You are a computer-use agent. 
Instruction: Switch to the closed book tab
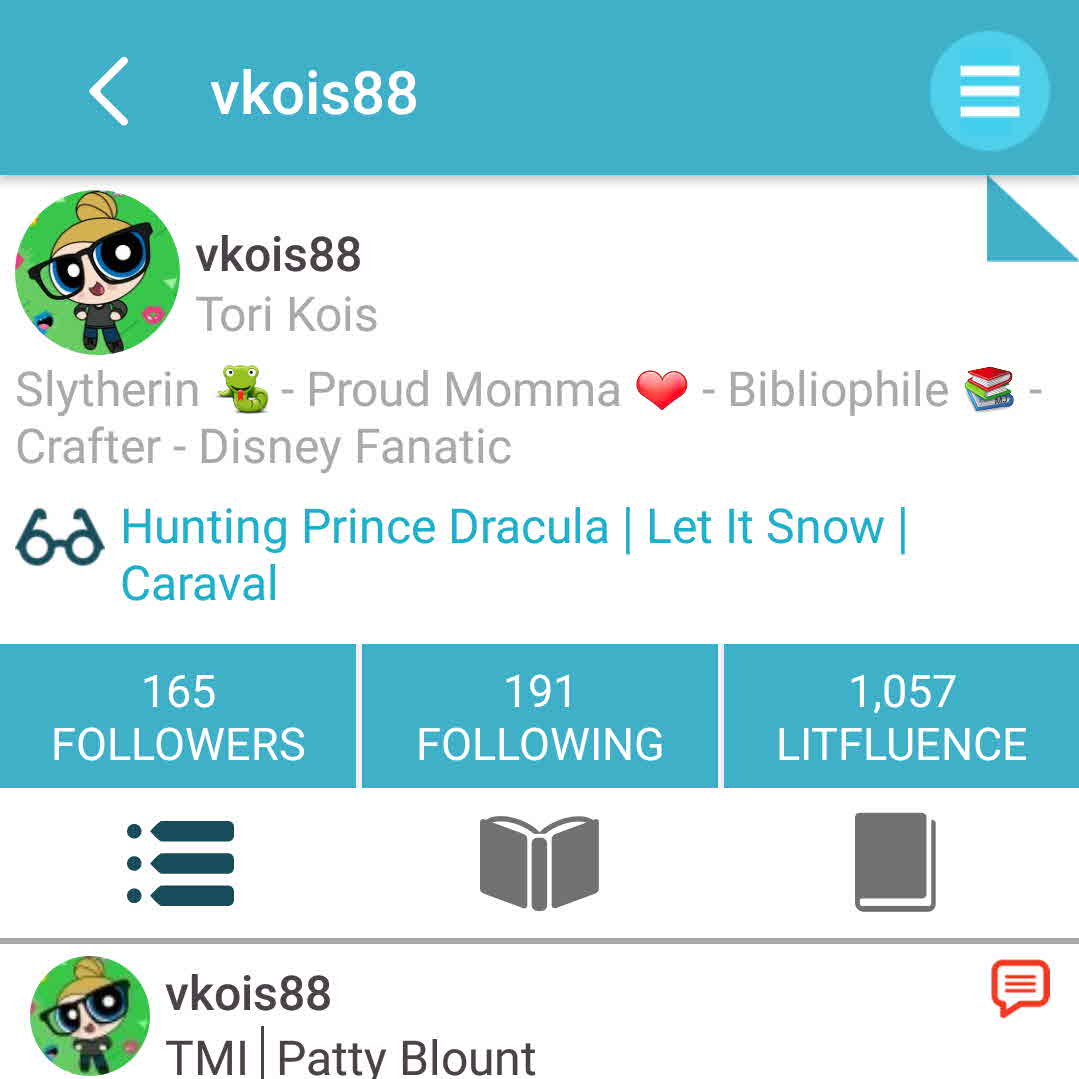tap(895, 863)
